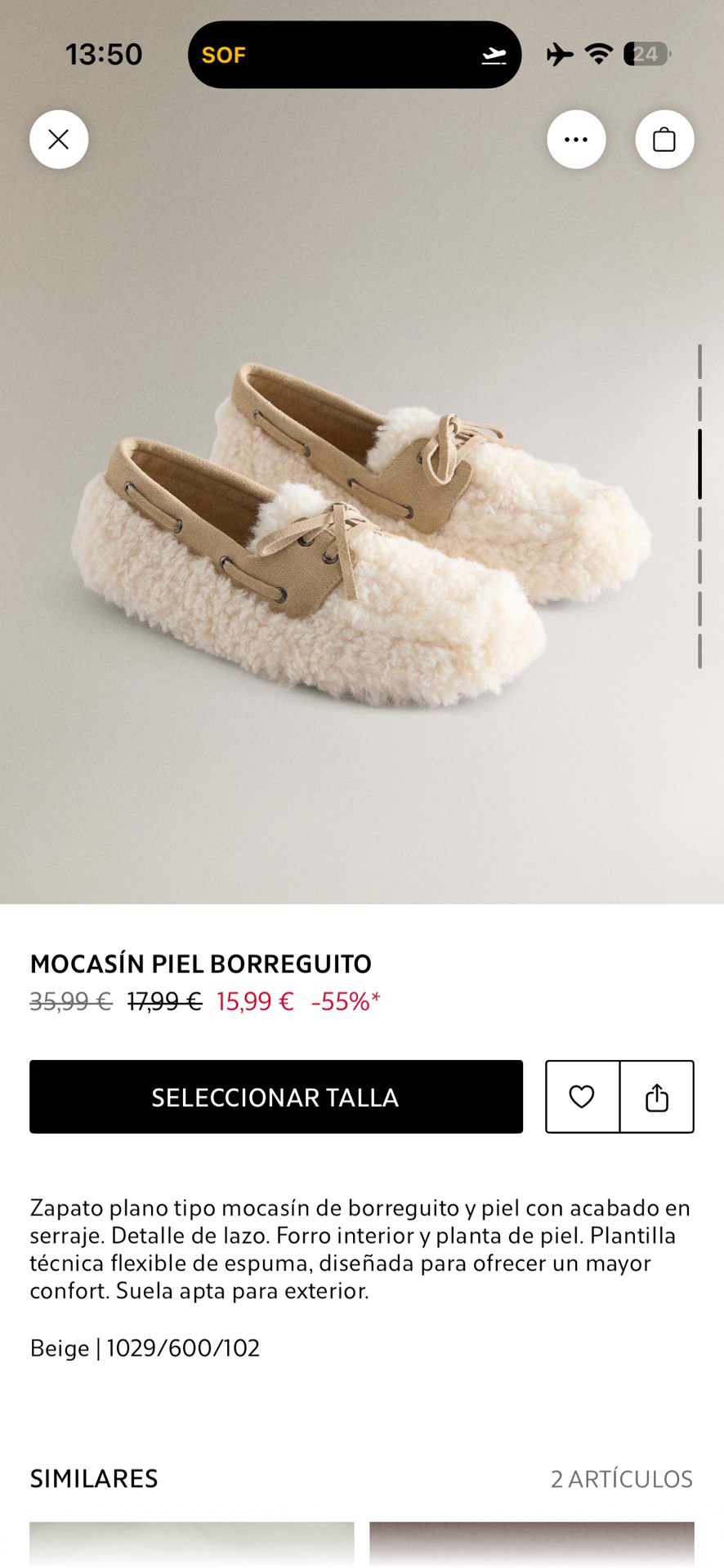
Task: Open second similar product card
Action: [531, 1543]
